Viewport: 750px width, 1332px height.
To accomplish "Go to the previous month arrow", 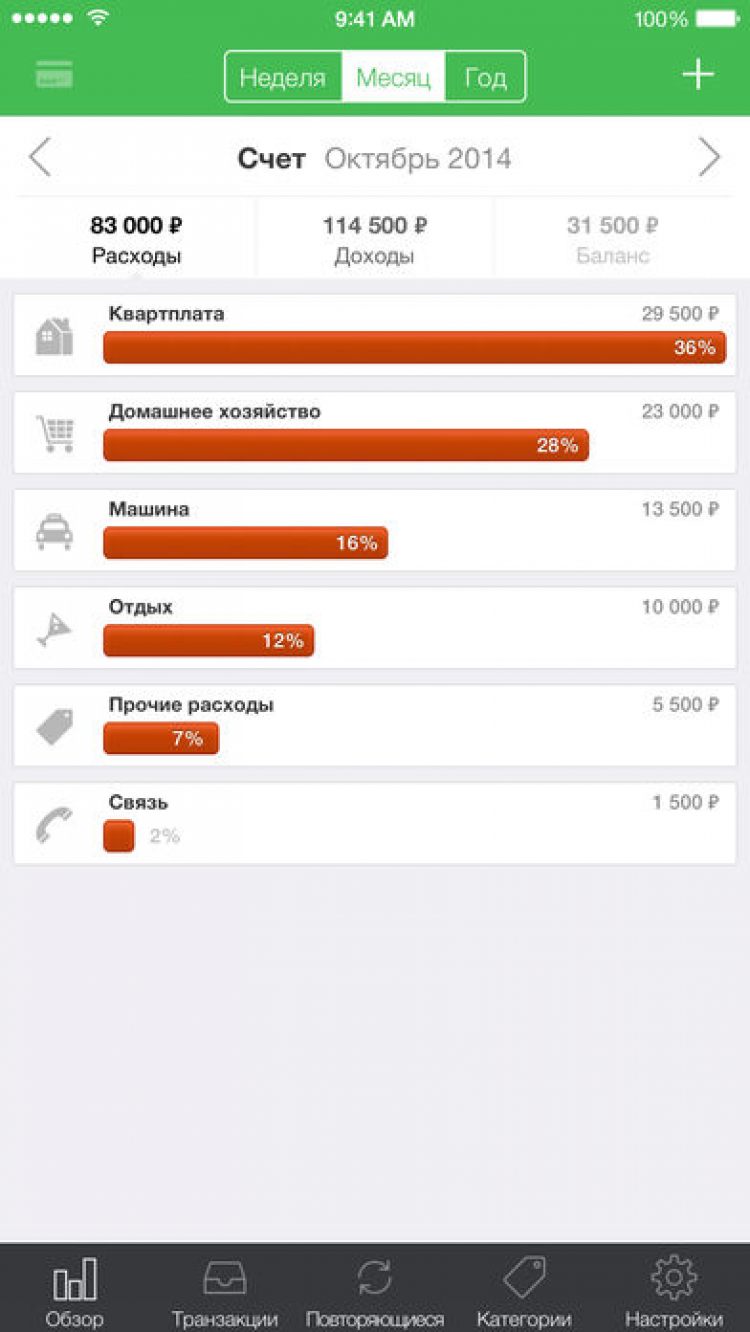I will 40,158.
